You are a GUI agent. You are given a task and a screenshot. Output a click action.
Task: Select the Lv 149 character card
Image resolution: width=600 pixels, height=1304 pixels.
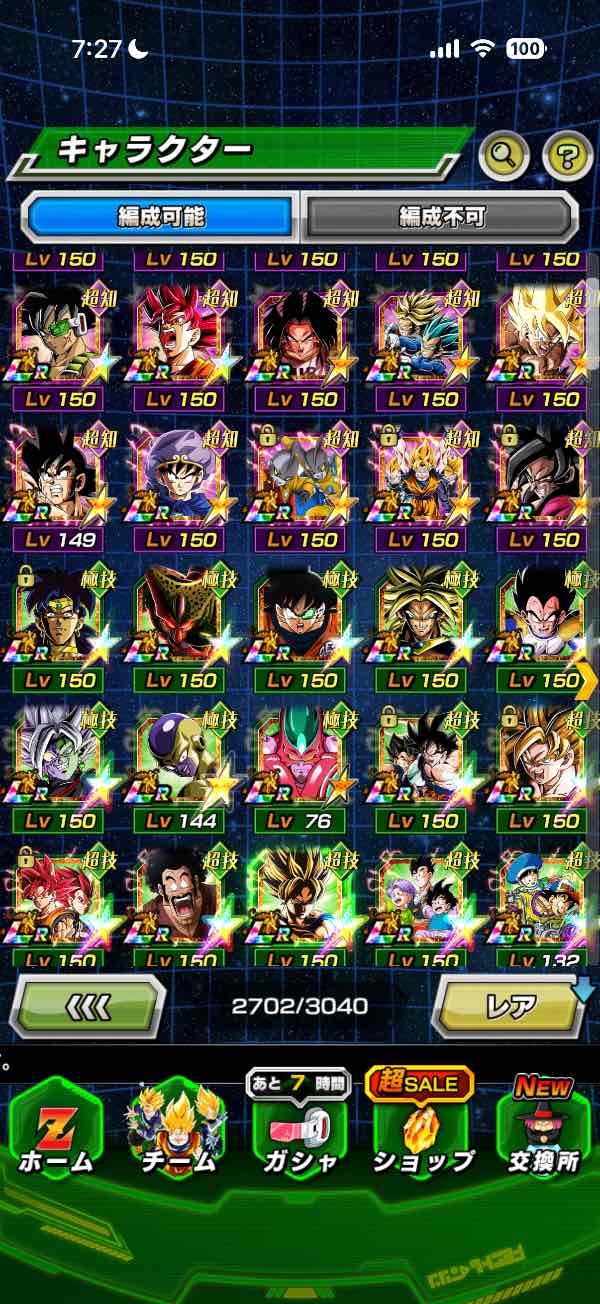point(62,482)
